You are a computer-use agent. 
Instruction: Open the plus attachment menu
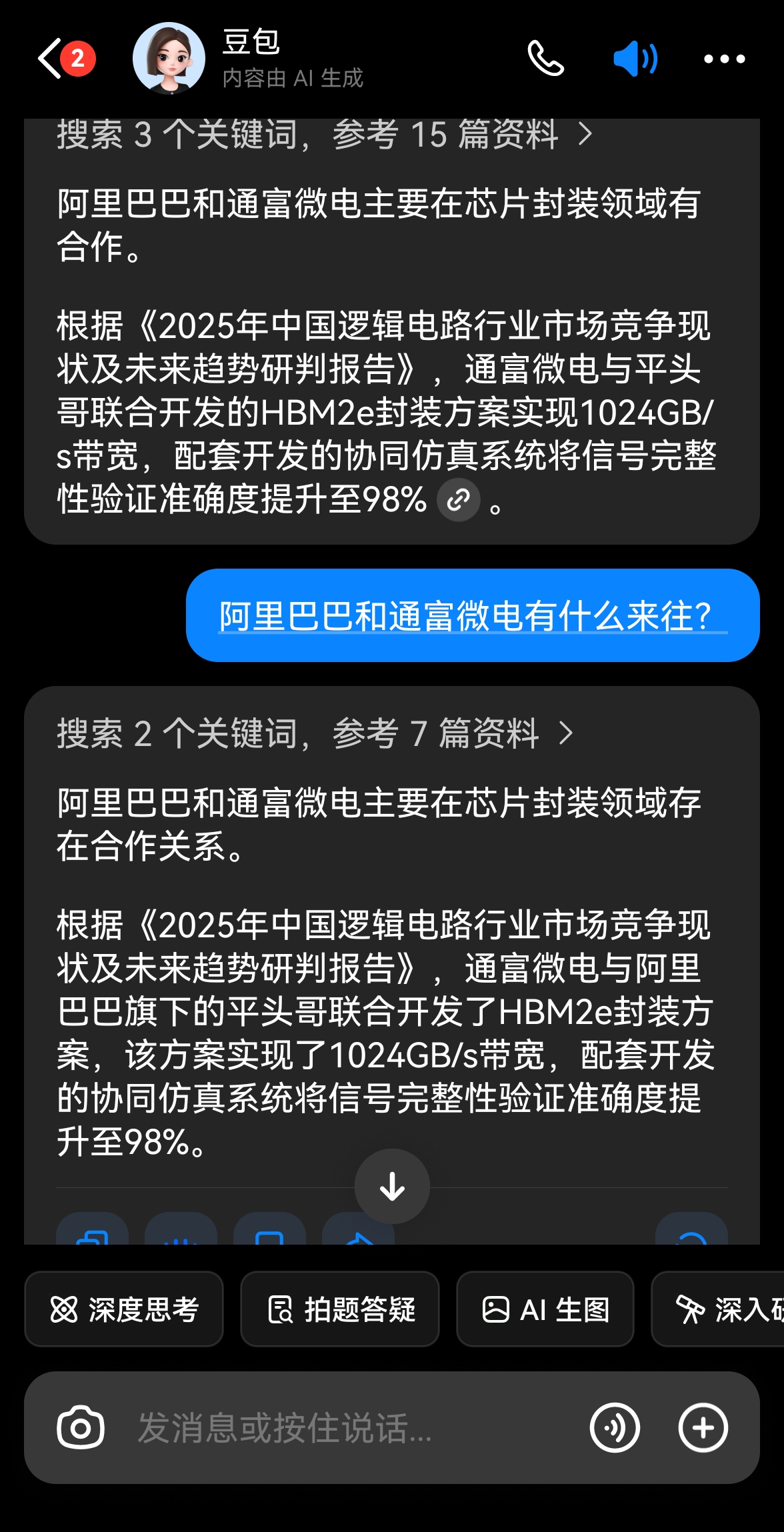(x=703, y=1428)
